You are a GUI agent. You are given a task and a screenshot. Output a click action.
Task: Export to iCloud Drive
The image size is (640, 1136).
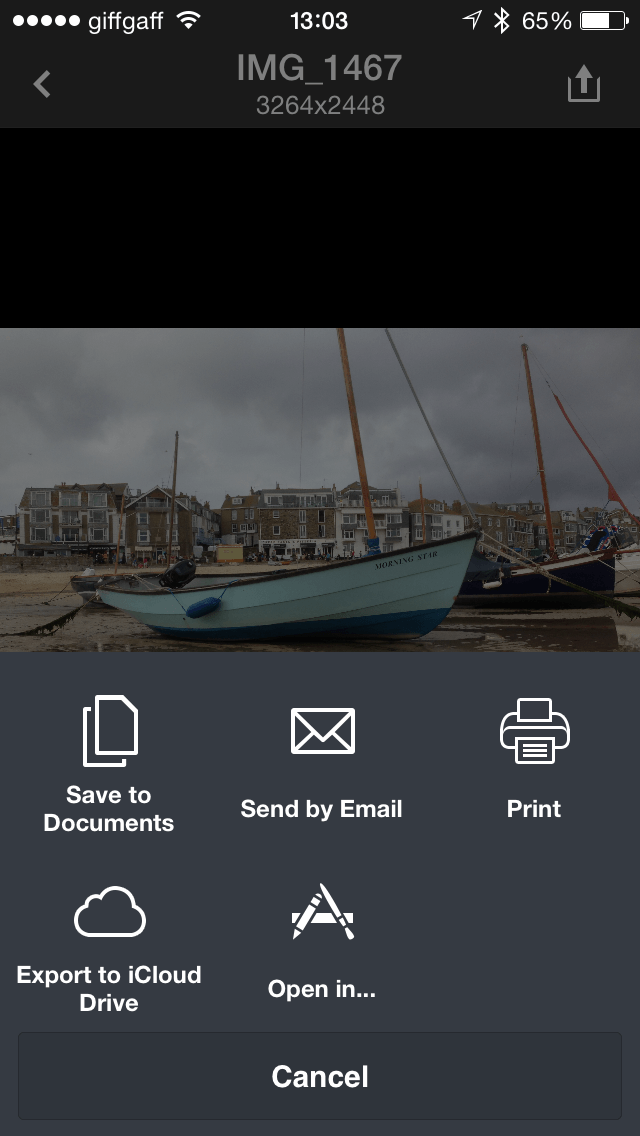coord(109,951)
